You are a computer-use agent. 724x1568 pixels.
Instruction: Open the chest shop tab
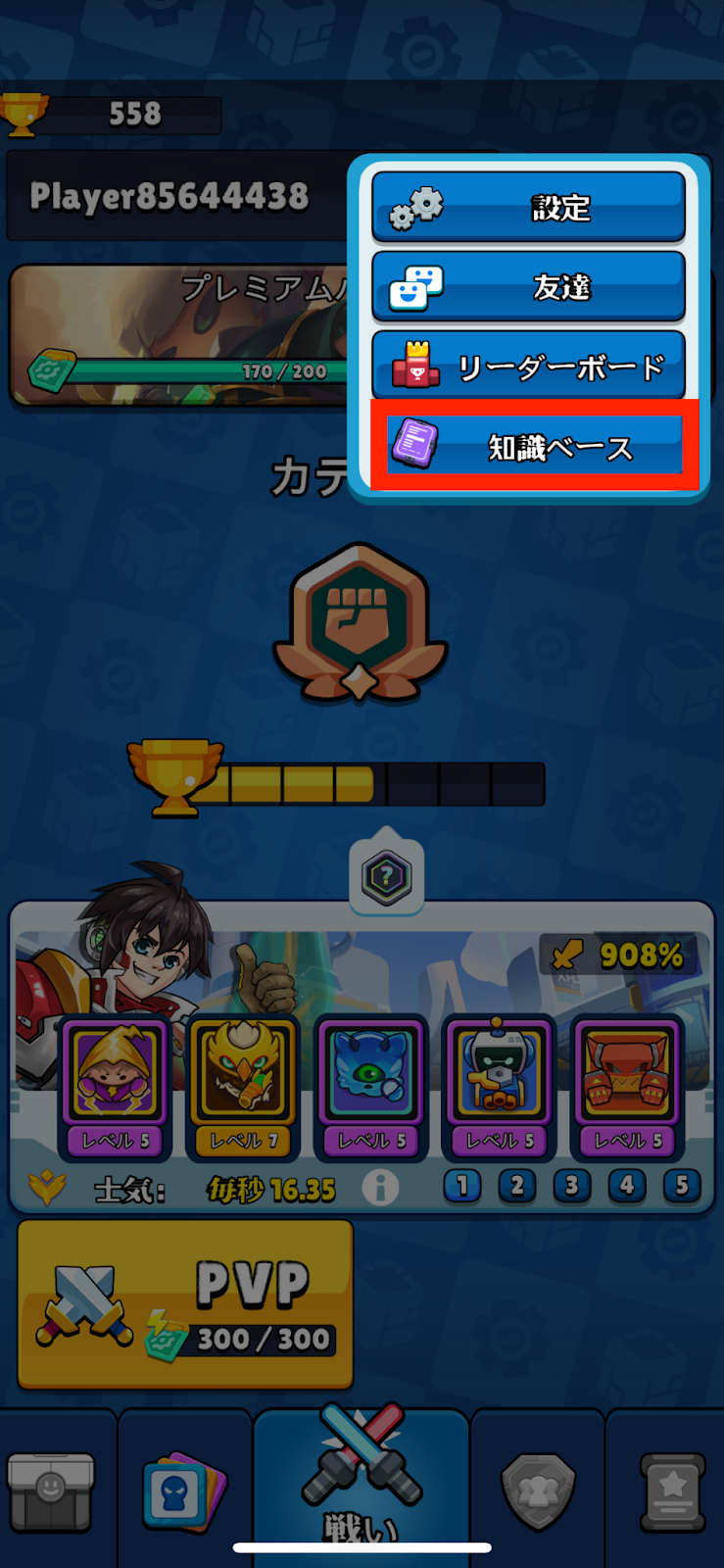pos(51,1492)
